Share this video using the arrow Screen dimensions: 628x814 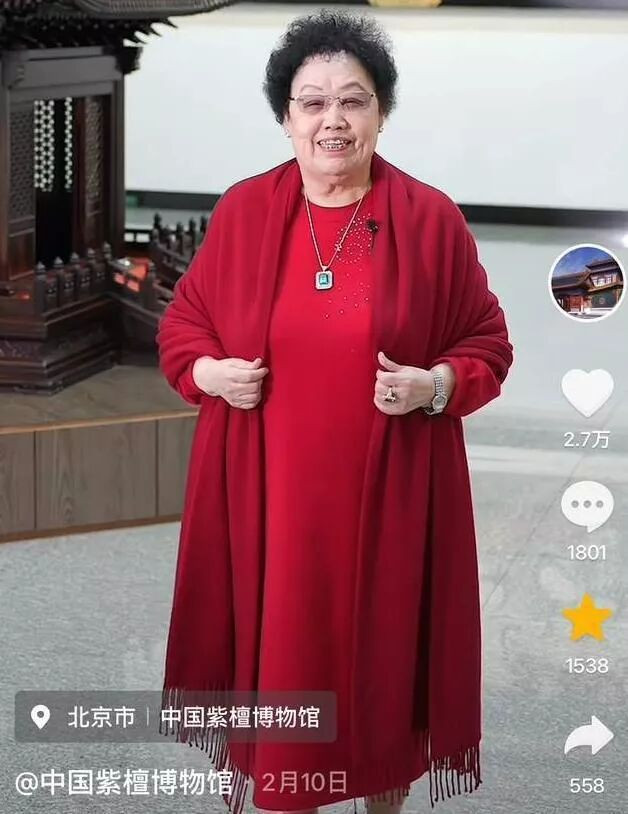click(x=588, y=737)
